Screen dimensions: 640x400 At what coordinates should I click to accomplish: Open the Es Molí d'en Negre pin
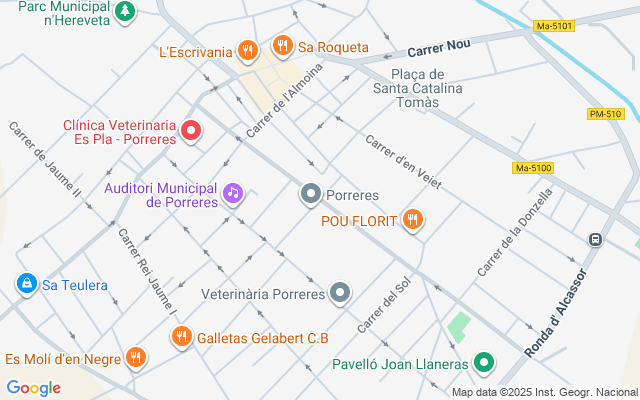135,358
